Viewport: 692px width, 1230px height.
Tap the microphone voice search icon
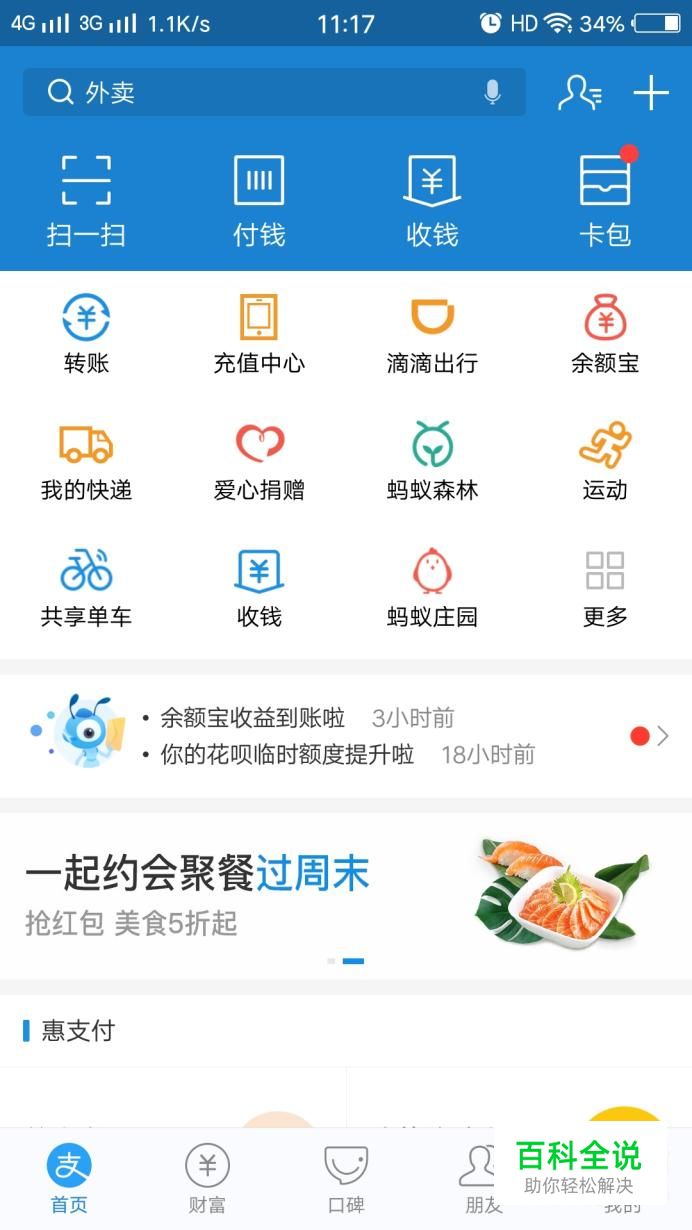[x=492, y=93]
